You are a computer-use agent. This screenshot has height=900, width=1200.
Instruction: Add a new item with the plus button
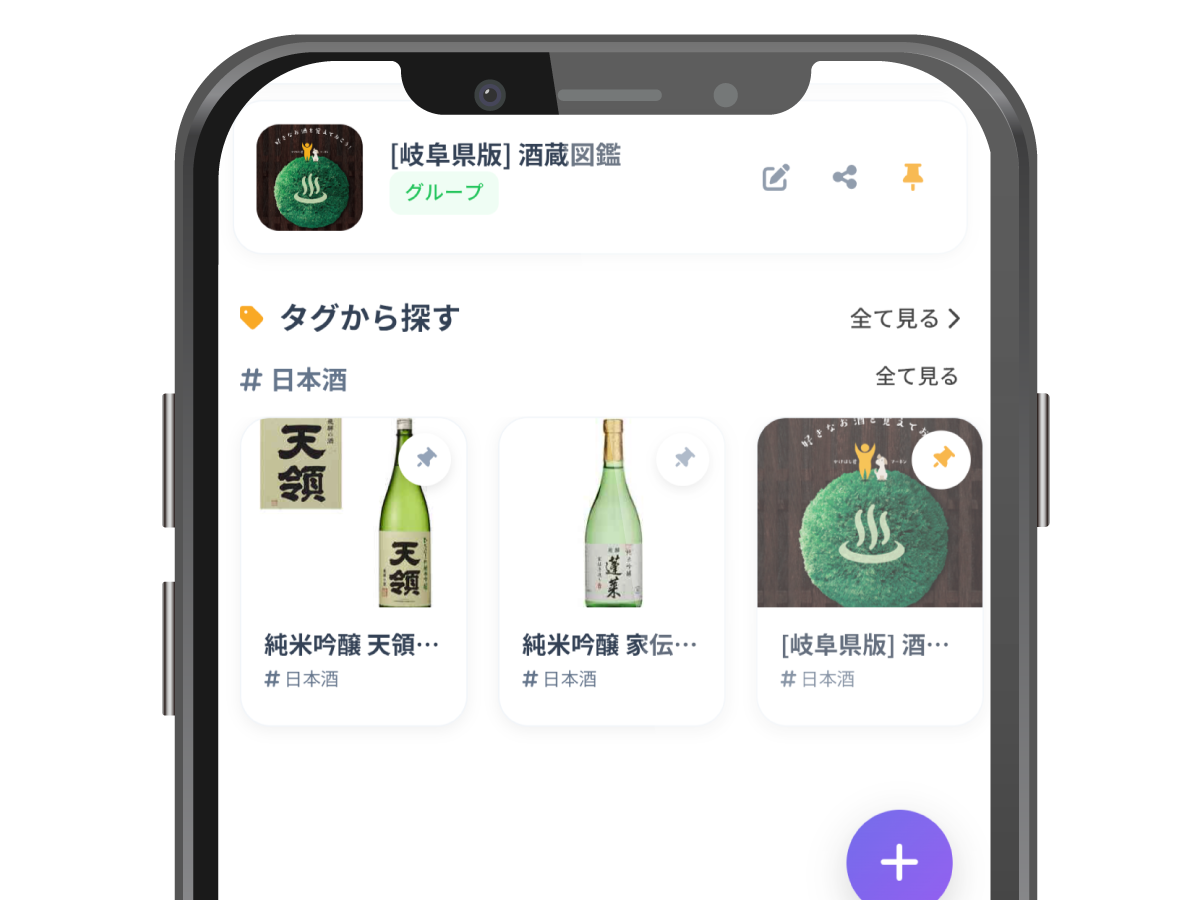[x=899, y=861]
